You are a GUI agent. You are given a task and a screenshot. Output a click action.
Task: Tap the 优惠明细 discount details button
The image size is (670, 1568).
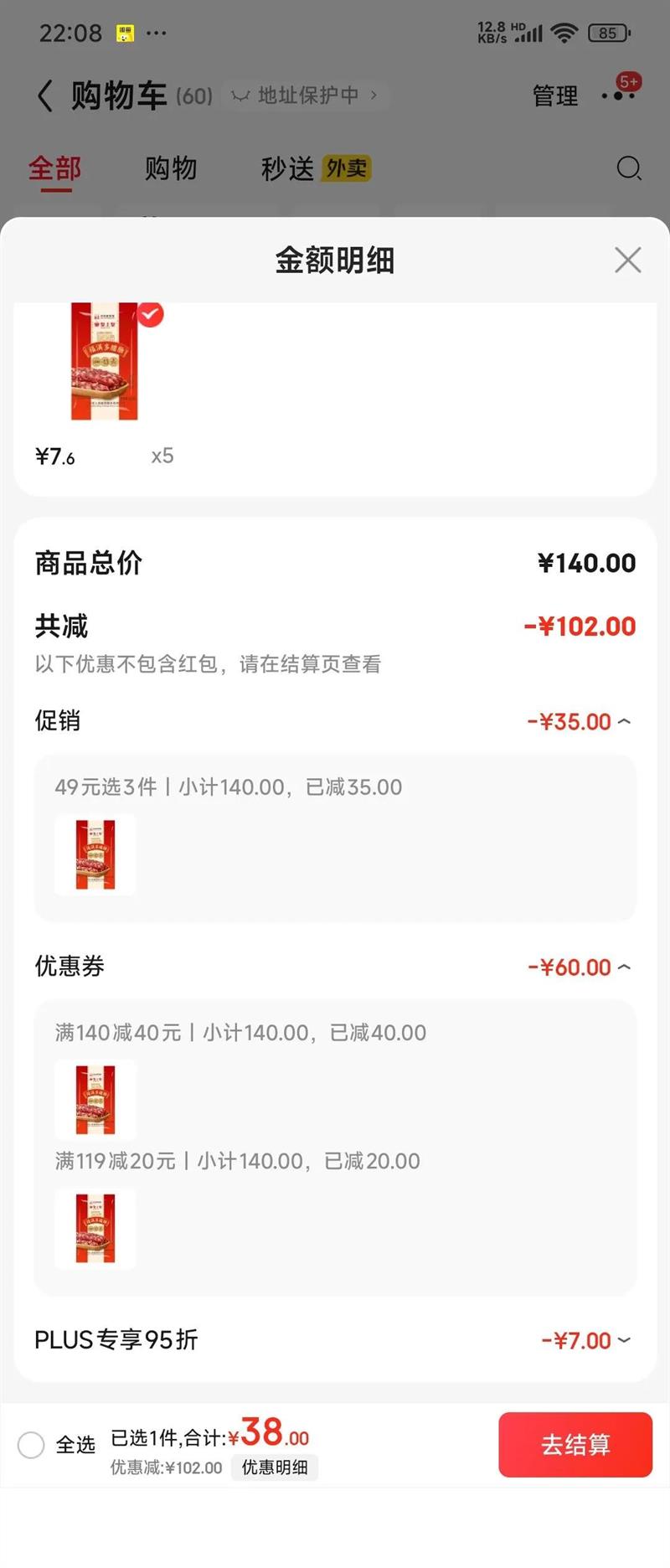[275, 1467]
